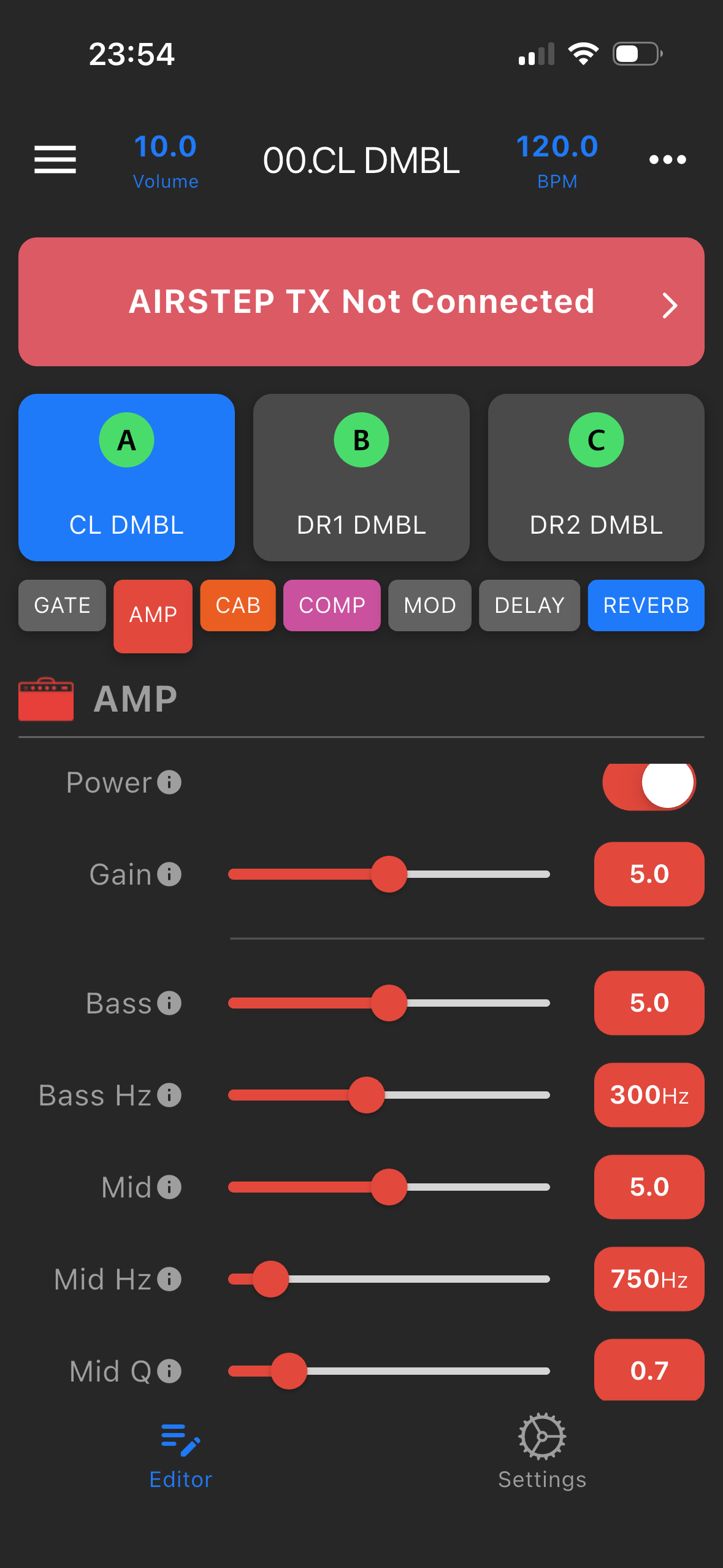
Task: Select scene C DR2 DMBL
Action: [x=596, y=477]
